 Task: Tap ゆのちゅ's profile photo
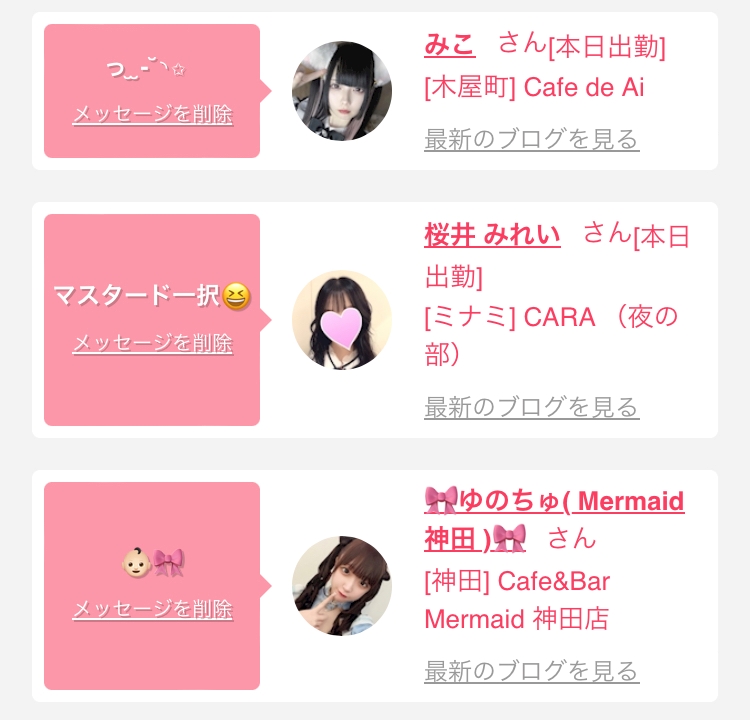(342, 586)
